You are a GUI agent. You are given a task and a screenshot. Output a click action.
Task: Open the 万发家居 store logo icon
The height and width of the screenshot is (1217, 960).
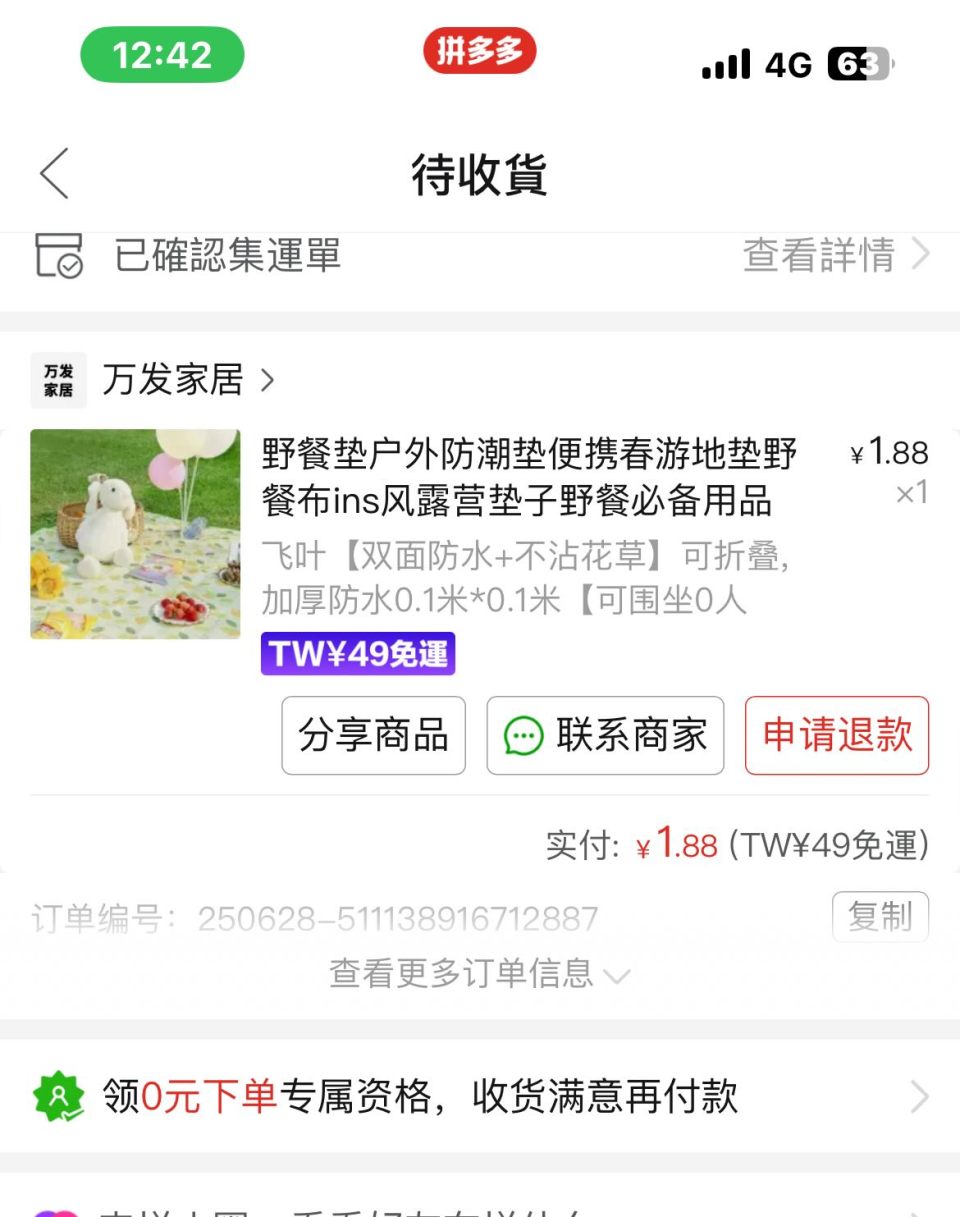coord(58,380)
